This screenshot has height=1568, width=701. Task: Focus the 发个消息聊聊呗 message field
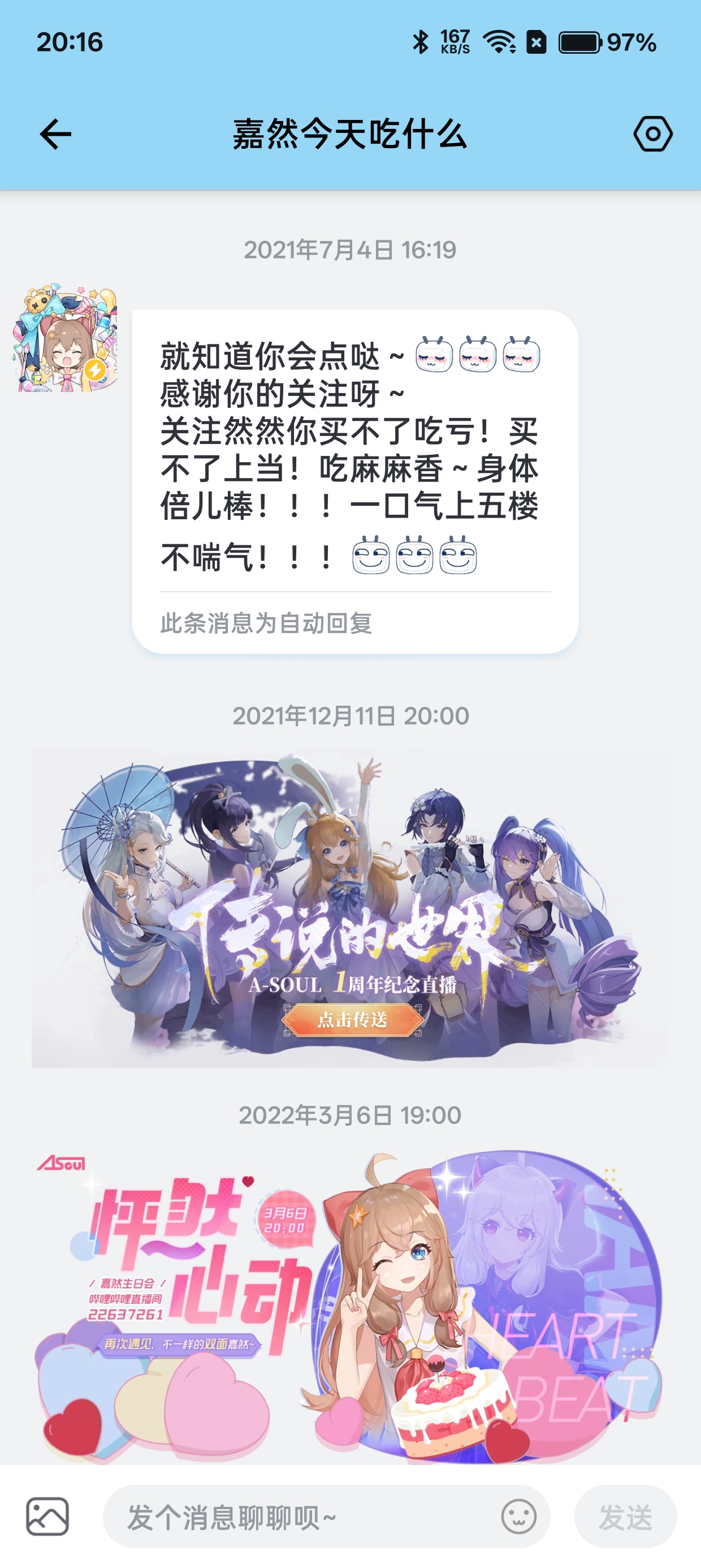pyautogui.click(x=298, y=1518)
